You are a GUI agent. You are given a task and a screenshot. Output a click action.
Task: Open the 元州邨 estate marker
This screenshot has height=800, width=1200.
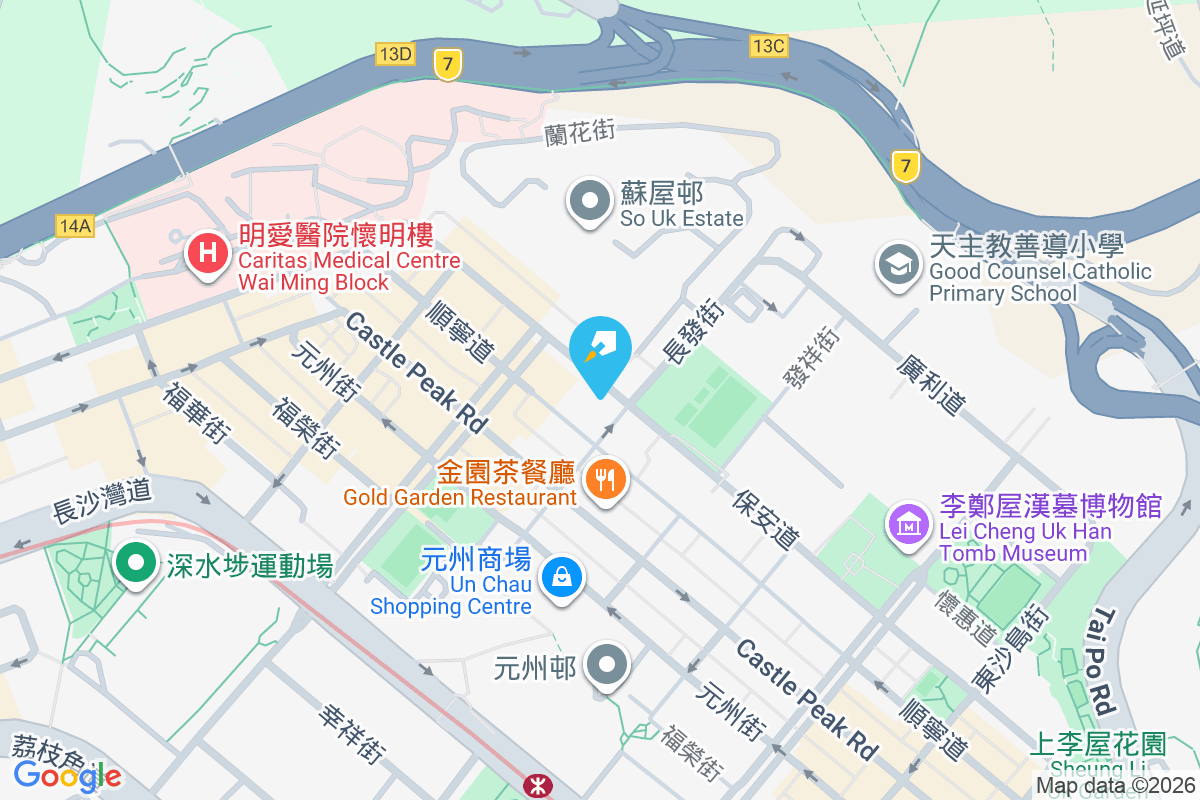pyautogui.click(x=606, y=664)
